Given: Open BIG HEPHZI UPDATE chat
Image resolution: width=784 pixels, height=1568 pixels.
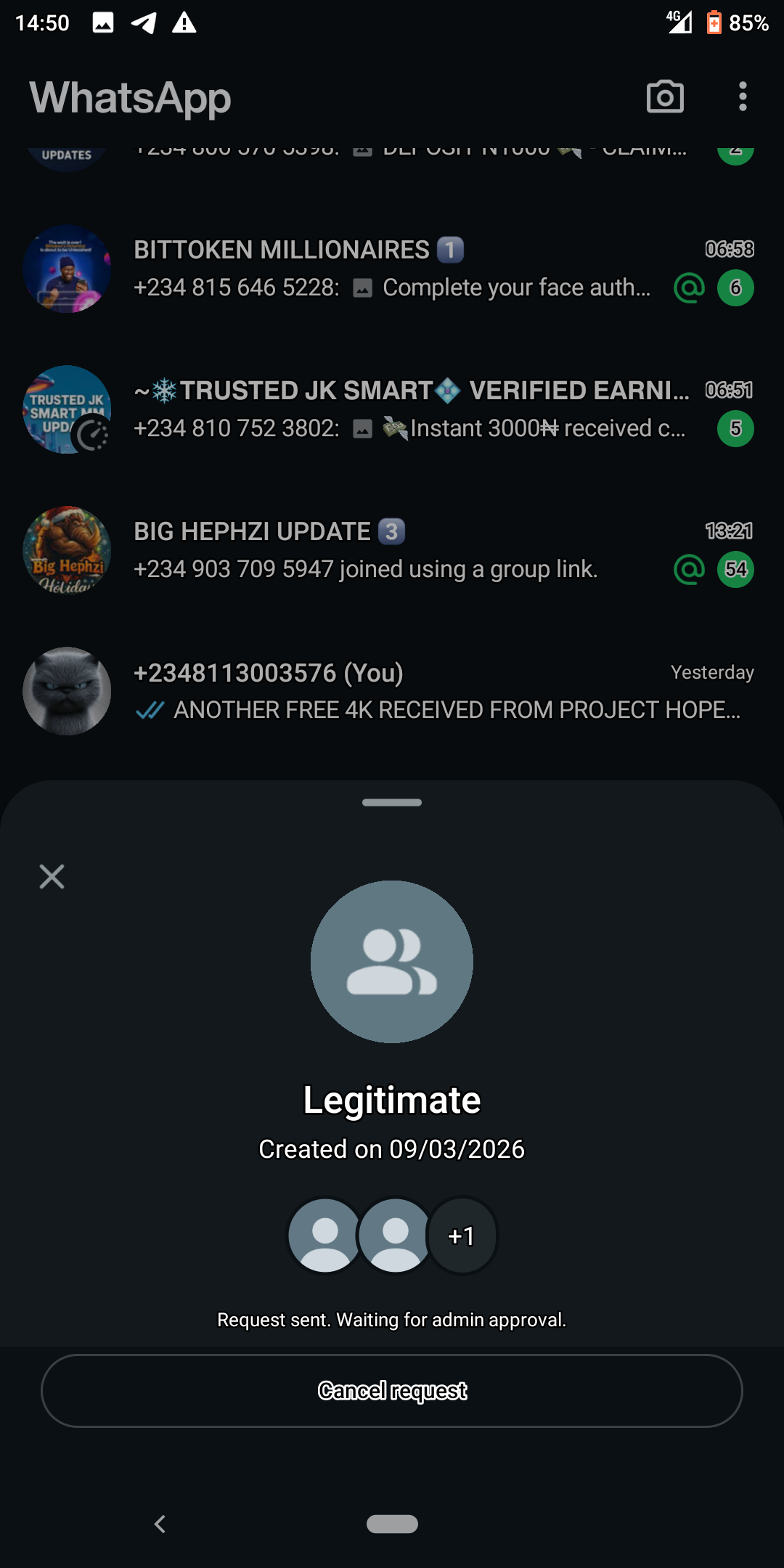Looking at the screenshot, I should click(392, 550).
